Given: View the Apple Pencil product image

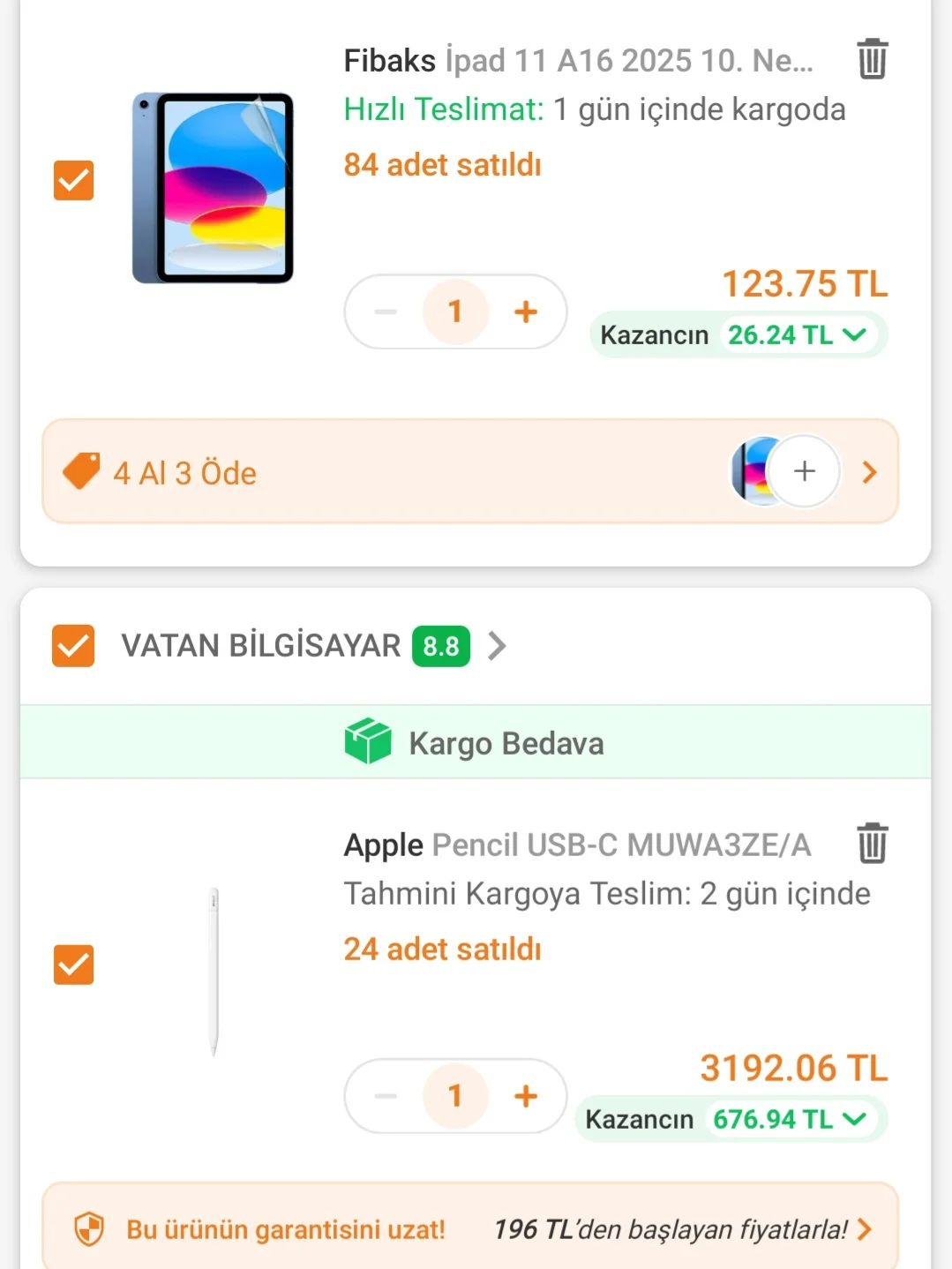Looking at the screenshot, I should pos(214,971).
